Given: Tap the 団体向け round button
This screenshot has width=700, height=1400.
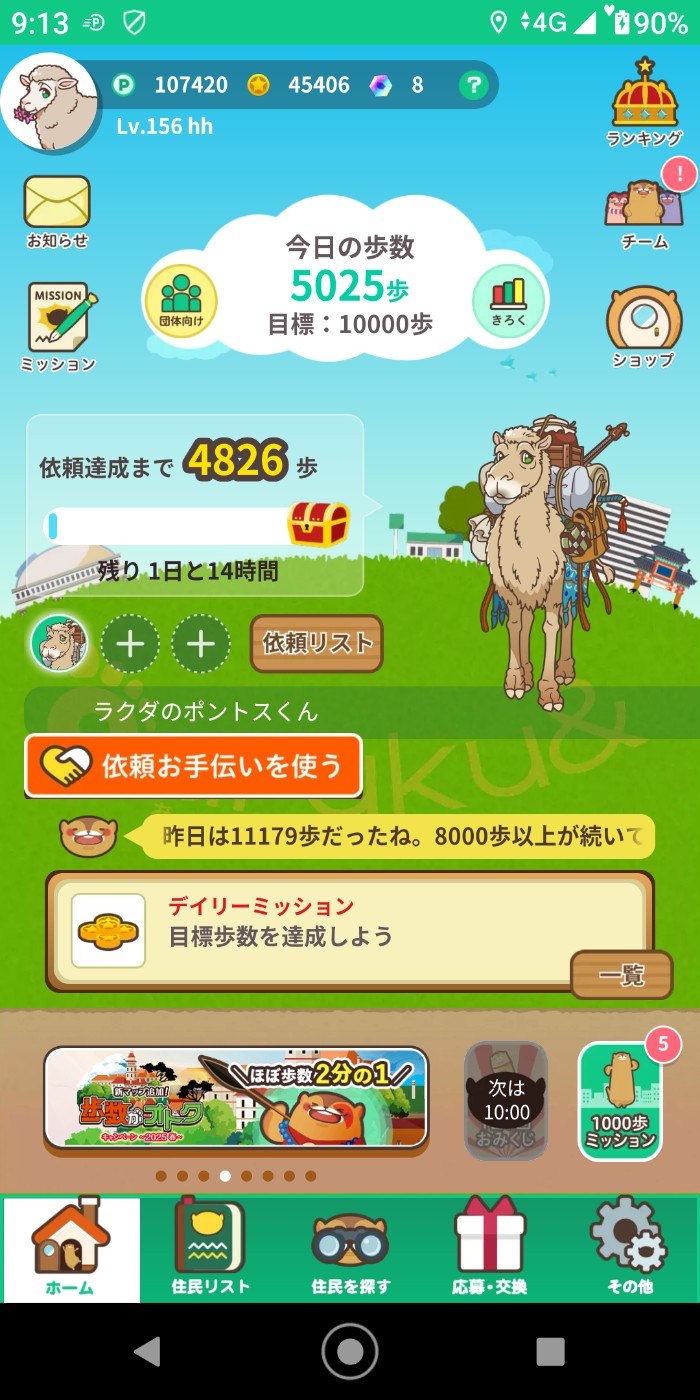Looking at the screenshot, I should tap(181, 300).
